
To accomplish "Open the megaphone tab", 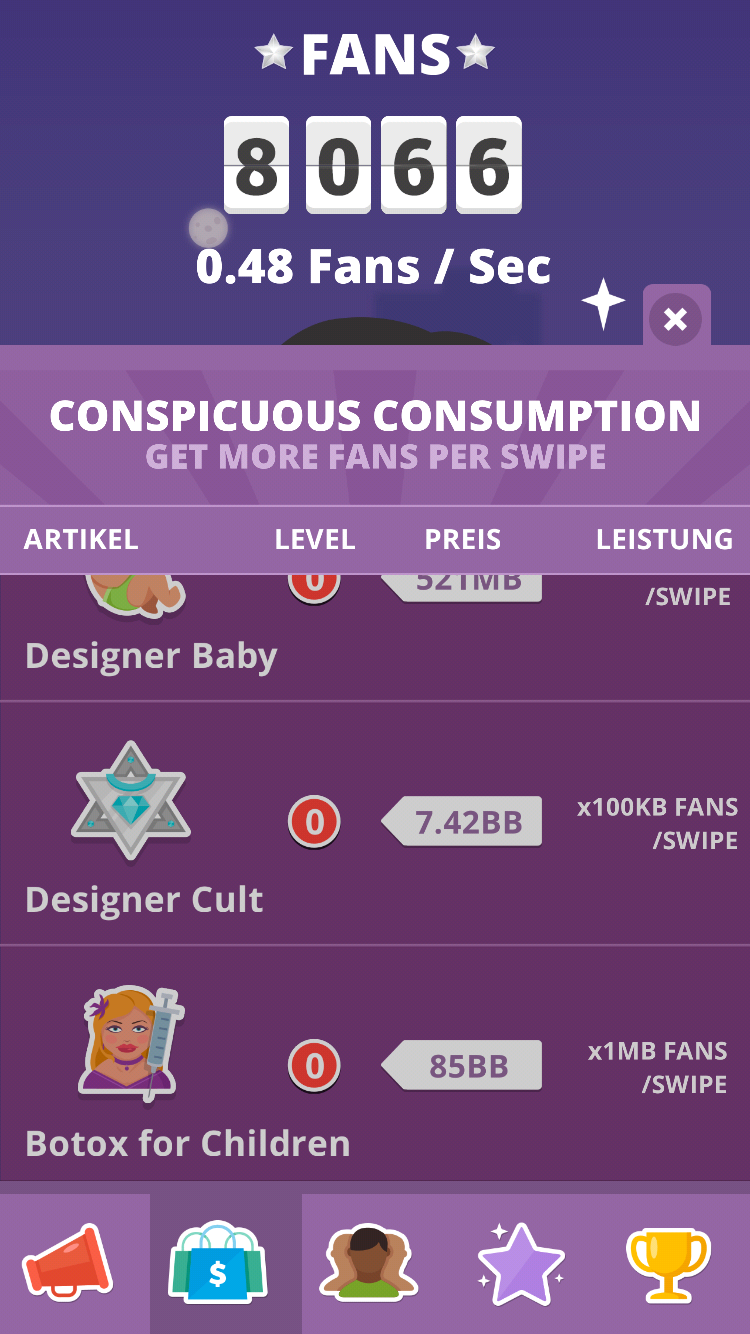I will pyautogui.click(x=68, y=1263).
